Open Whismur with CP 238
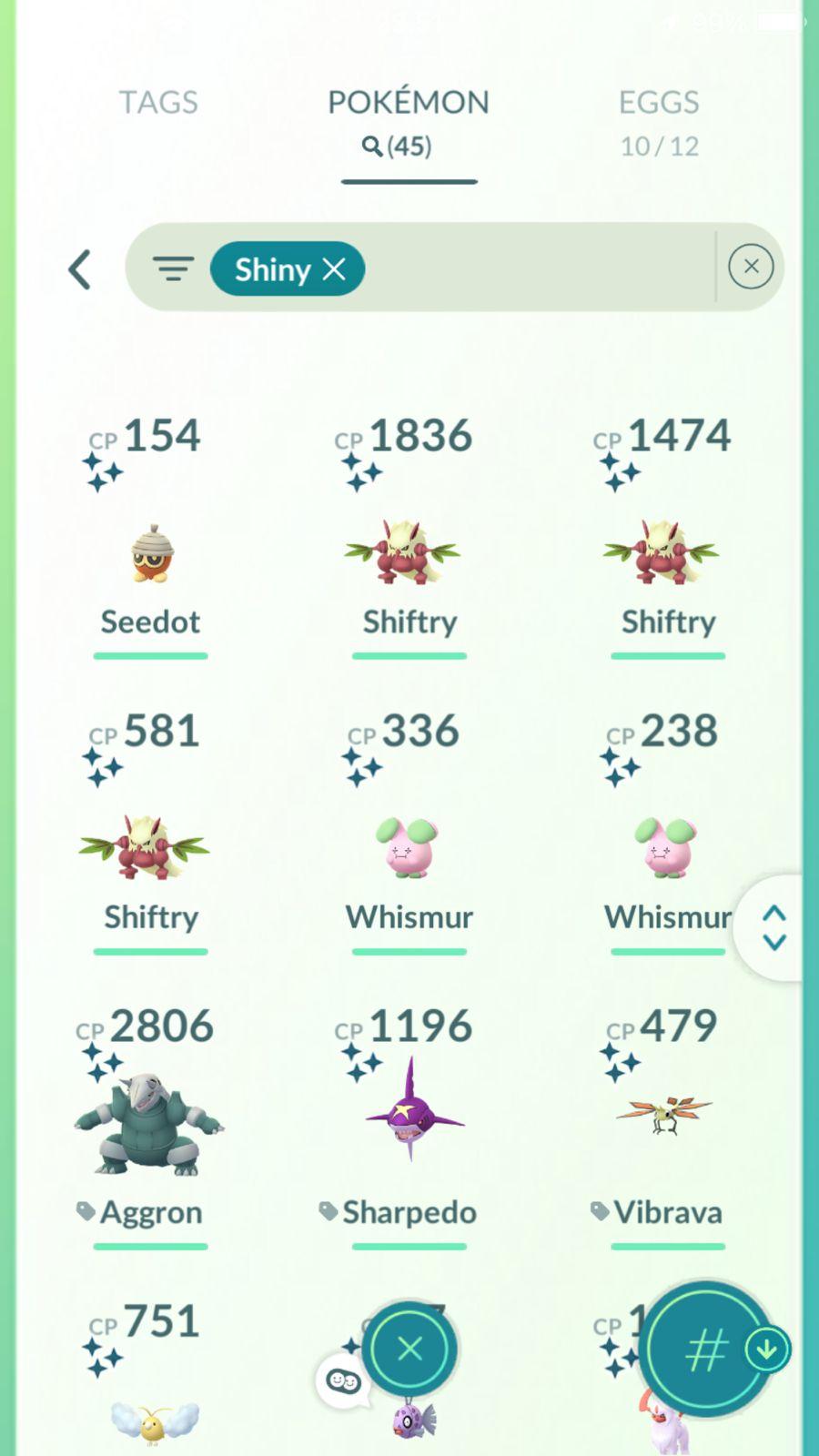Image resolution: width=819 pixels, height=1456 pixels. 667,848
